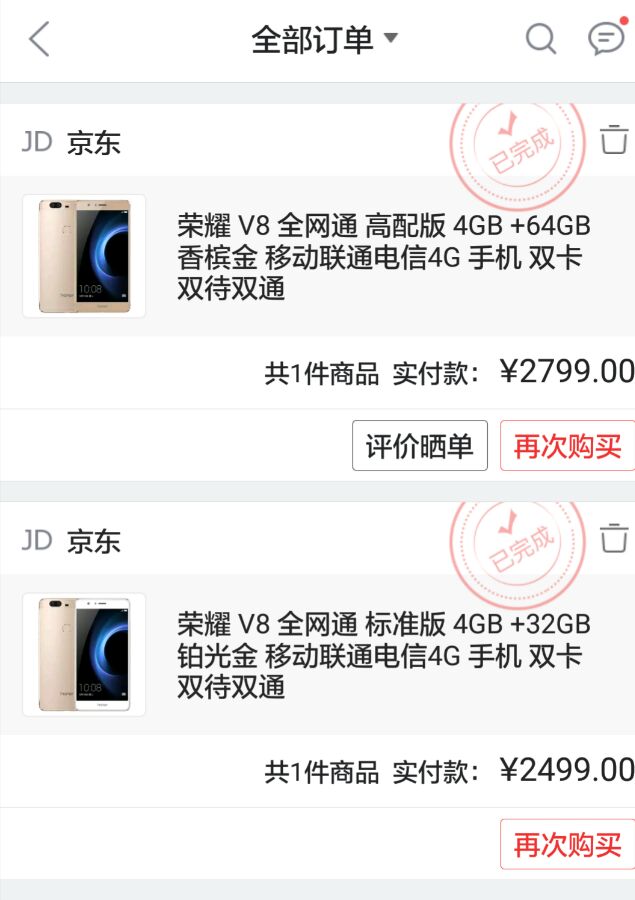Go back using the top arrow
Image resolution: width=635 pixels, height=900 pixels.
coord(39,40)
